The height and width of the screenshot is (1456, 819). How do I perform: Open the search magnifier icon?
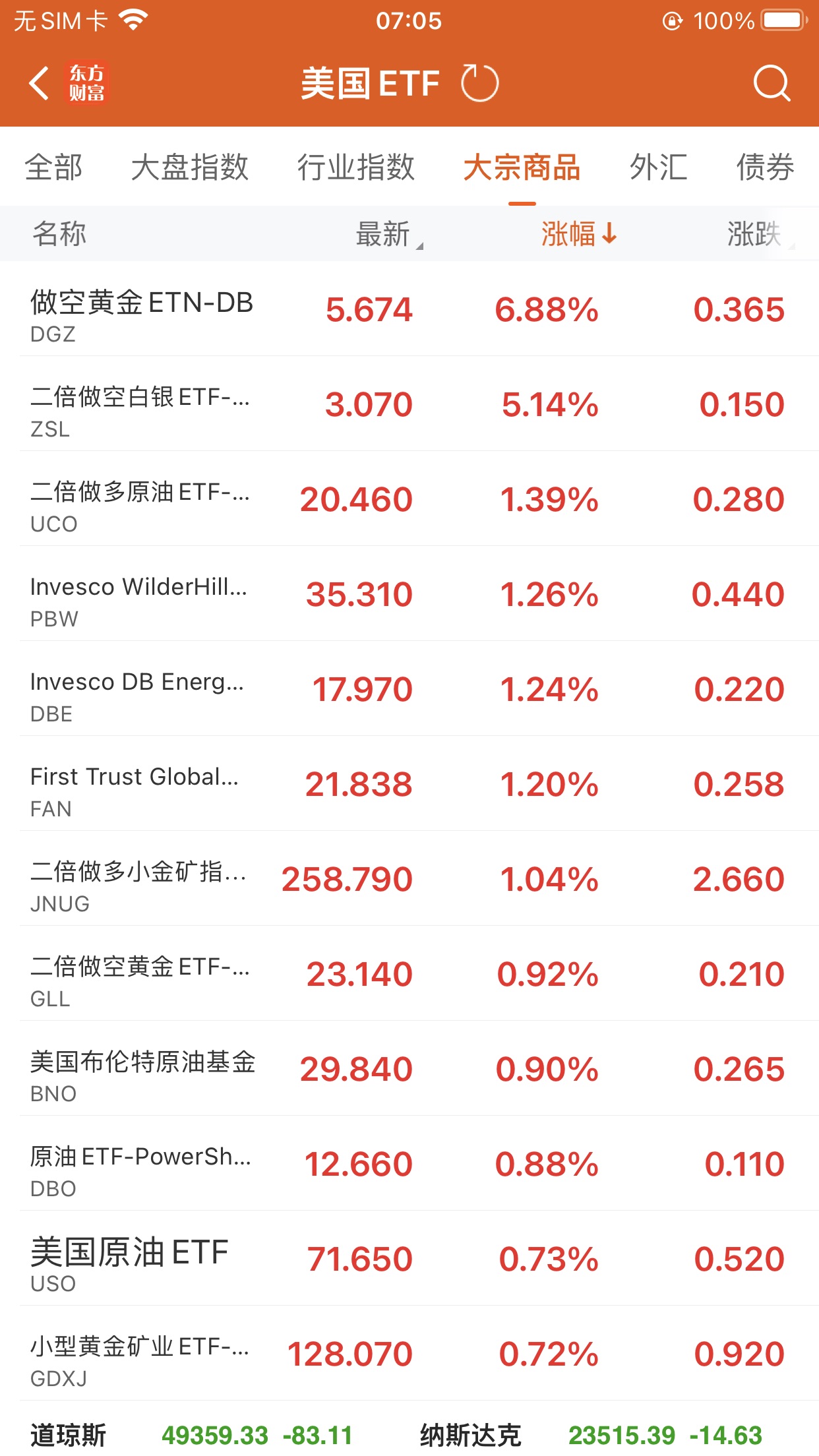click(771, 84)
